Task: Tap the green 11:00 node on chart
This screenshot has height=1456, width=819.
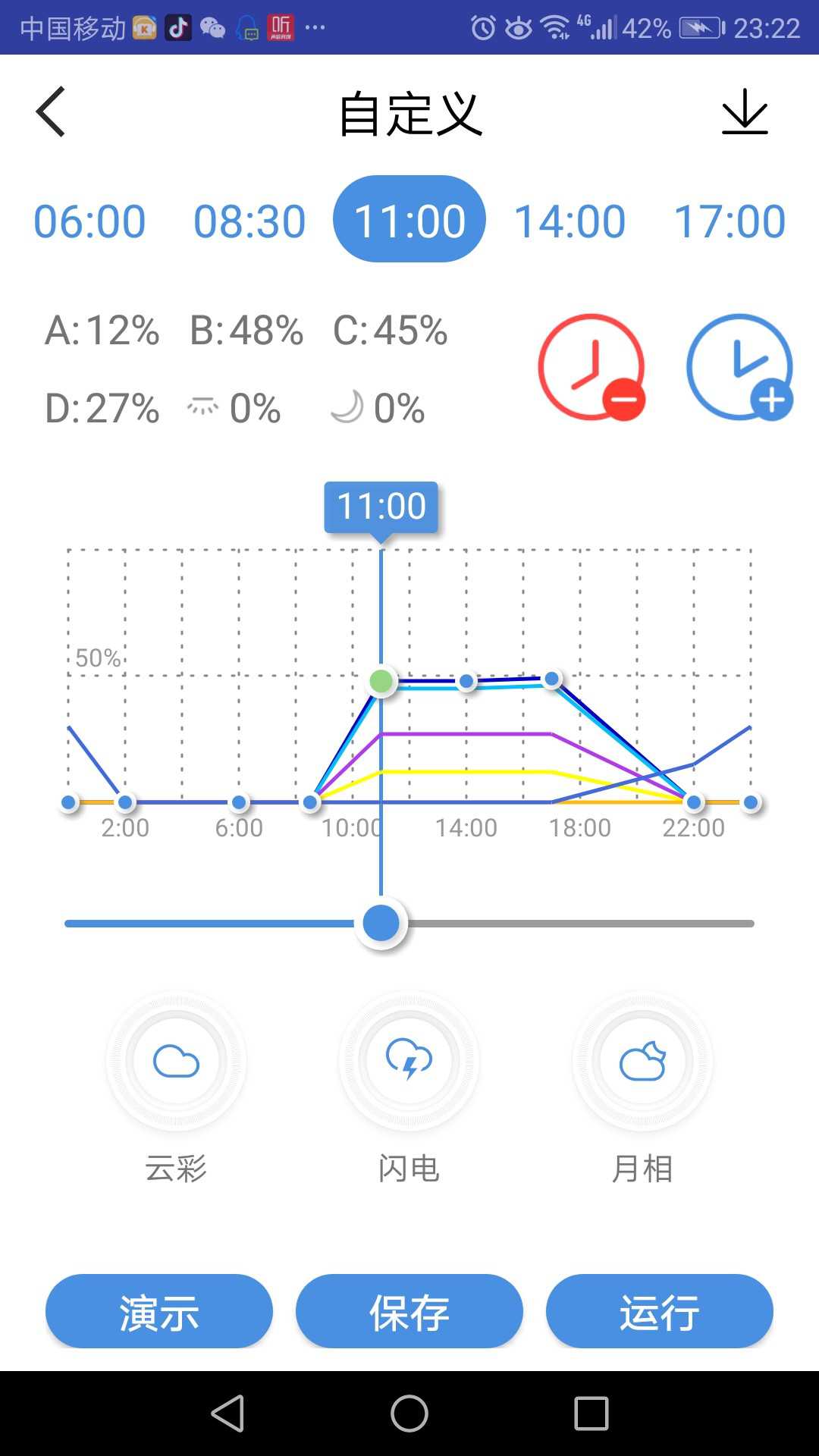Action: tap(381, 681)
